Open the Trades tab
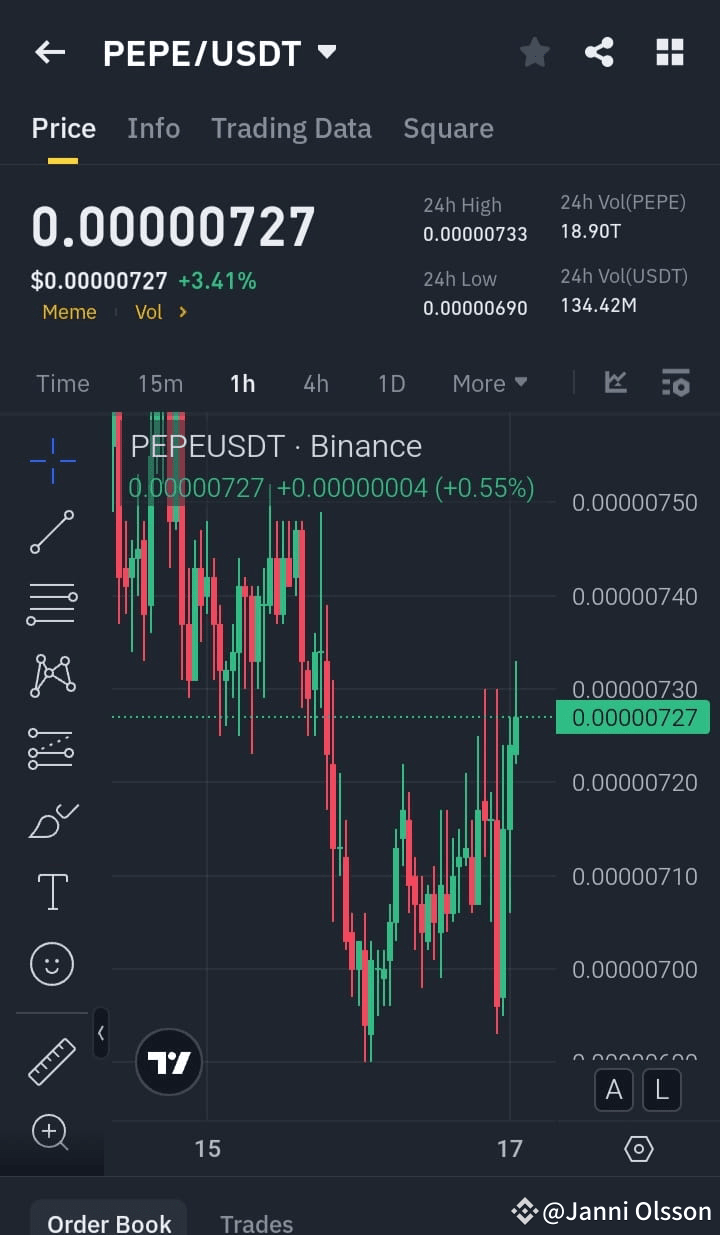The height and width of the screenshot is (1235, 720). pos(256,1222)
